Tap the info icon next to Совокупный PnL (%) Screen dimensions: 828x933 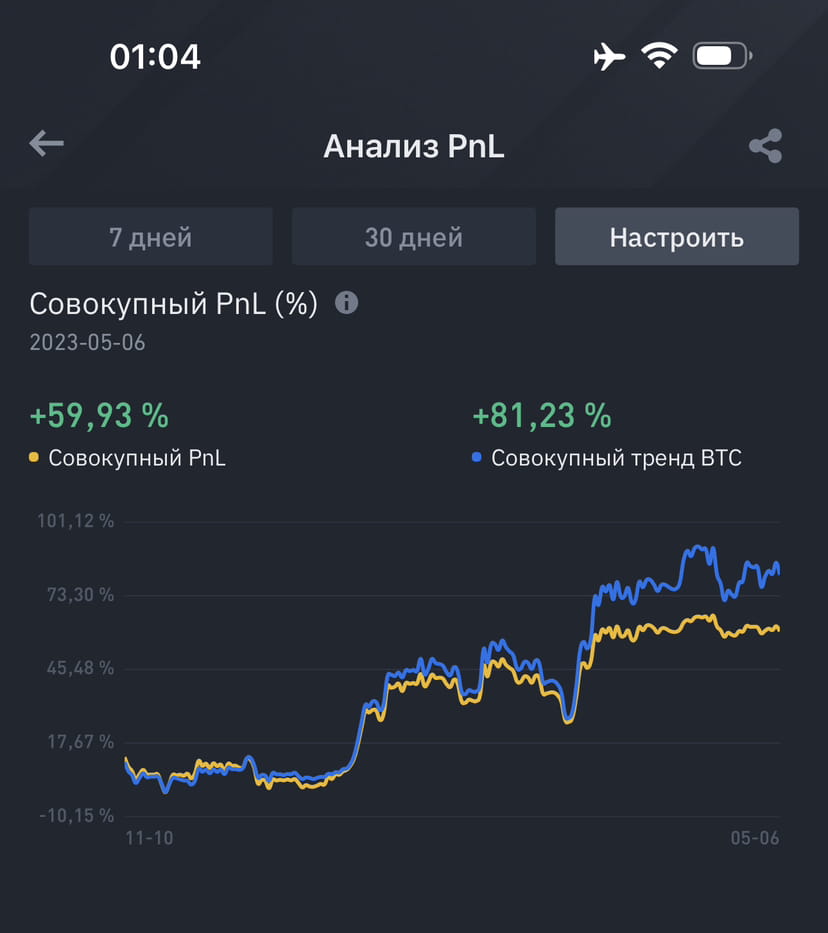click(346, 302)
